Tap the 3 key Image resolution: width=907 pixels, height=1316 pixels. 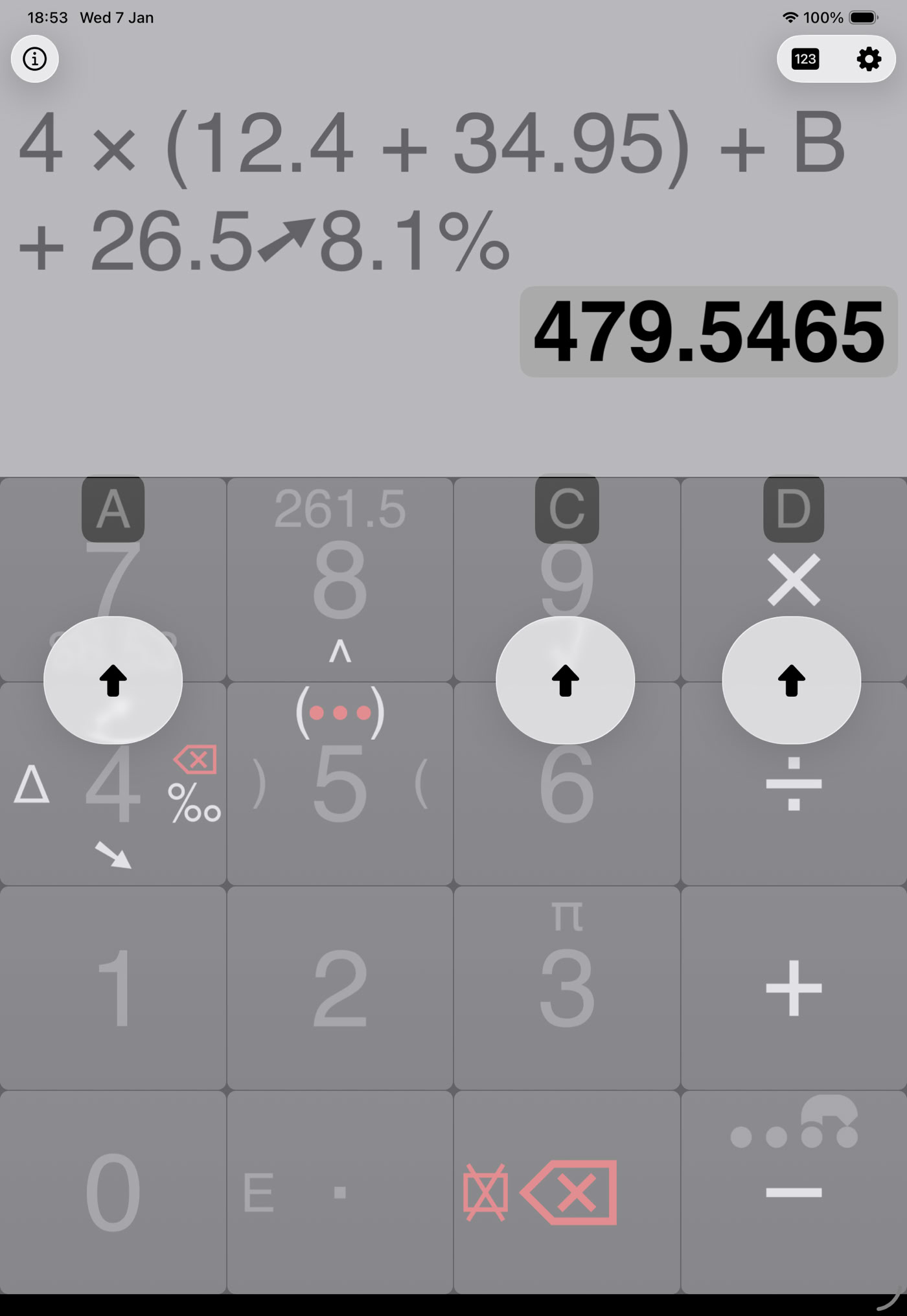coord(567,988)
